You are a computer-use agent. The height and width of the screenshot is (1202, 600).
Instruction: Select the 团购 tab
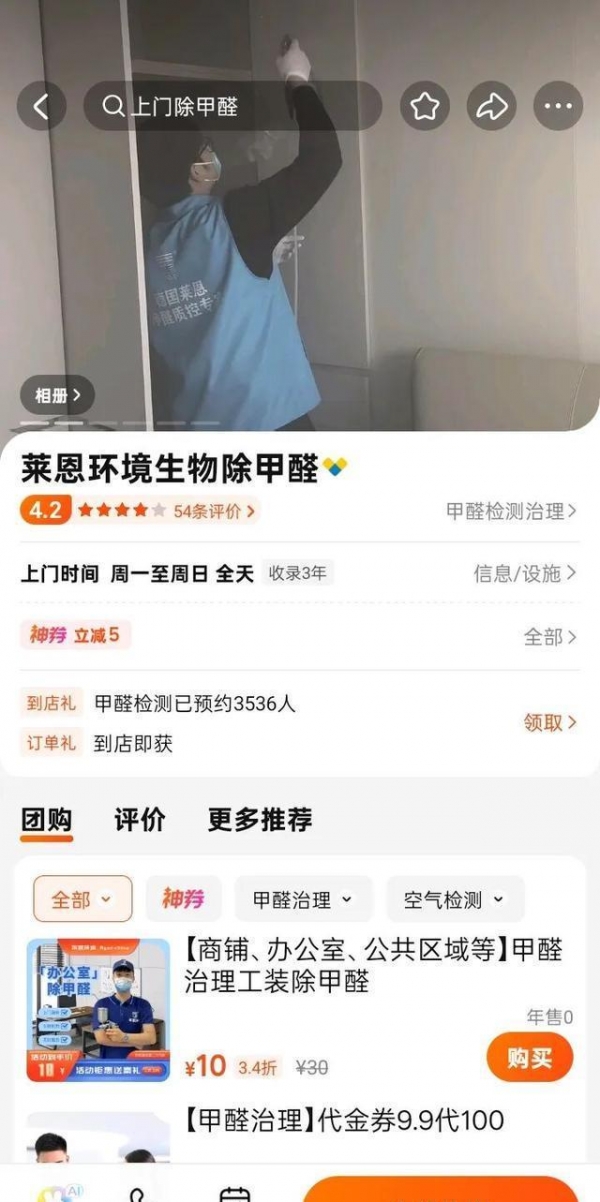point(47,820)
